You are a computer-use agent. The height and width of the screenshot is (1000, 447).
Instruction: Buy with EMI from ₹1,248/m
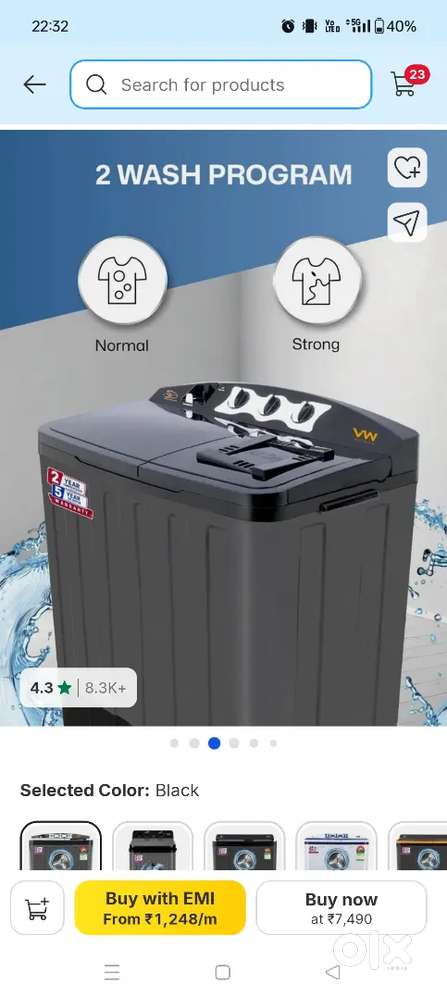click(x=160, y=908)
